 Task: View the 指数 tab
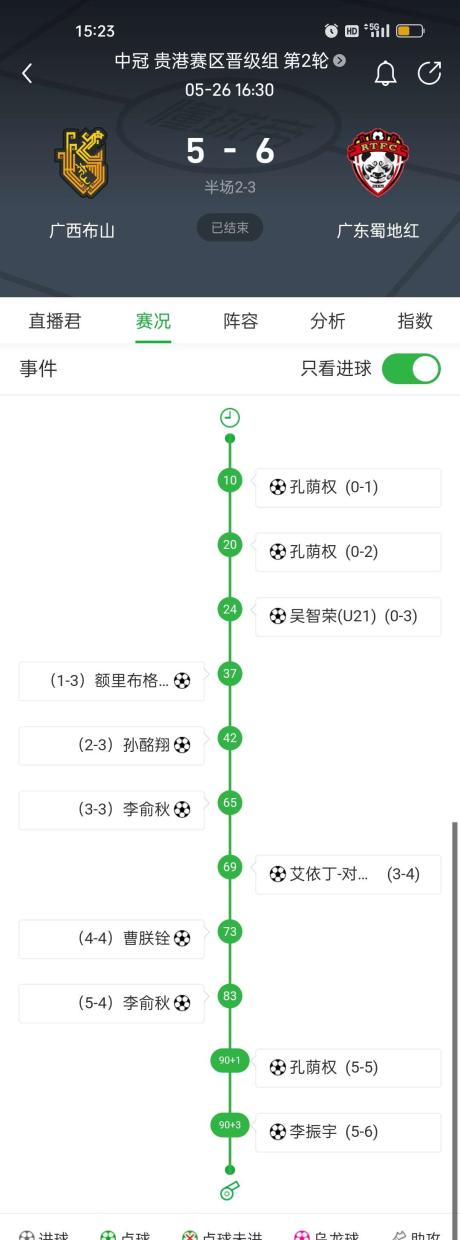[x=415, y=321]
